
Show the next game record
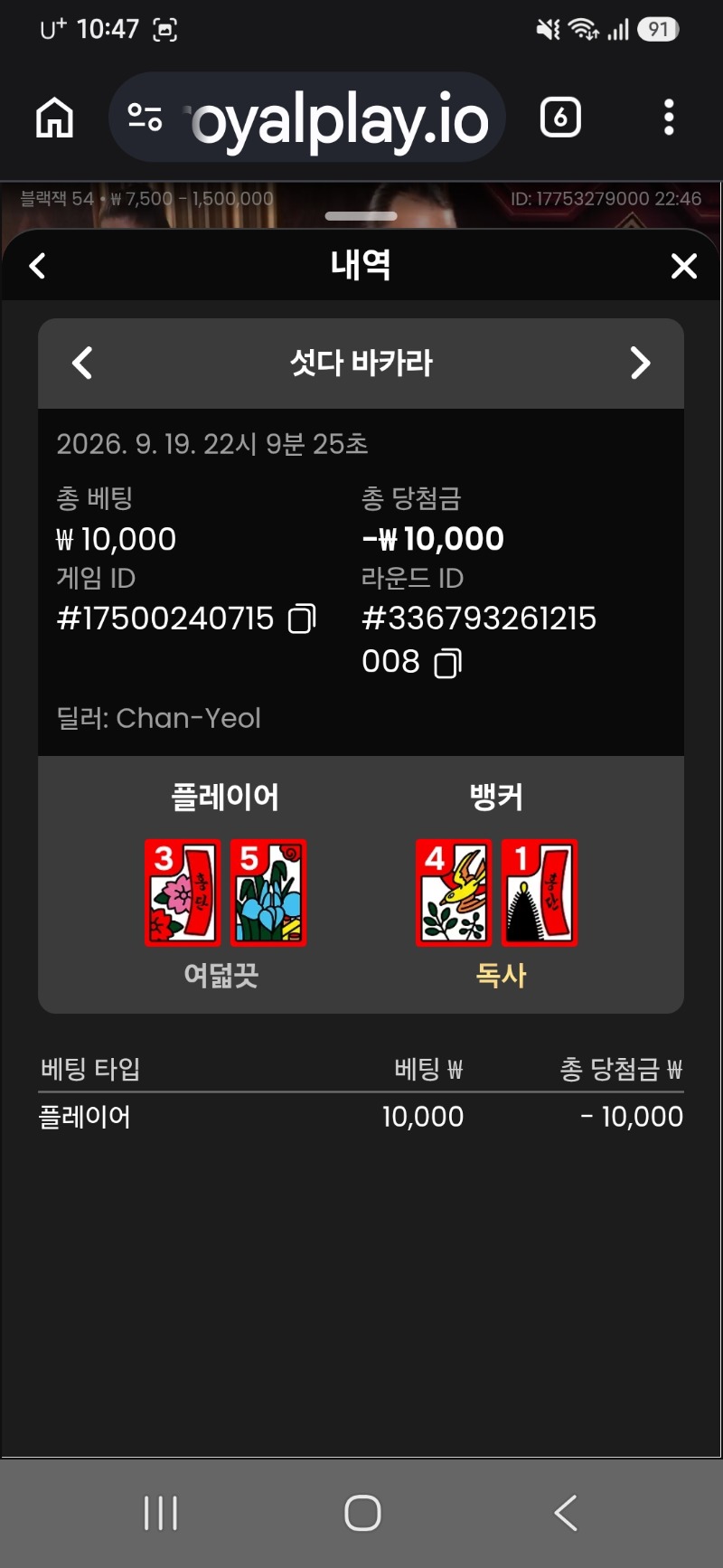coord(640,363)
